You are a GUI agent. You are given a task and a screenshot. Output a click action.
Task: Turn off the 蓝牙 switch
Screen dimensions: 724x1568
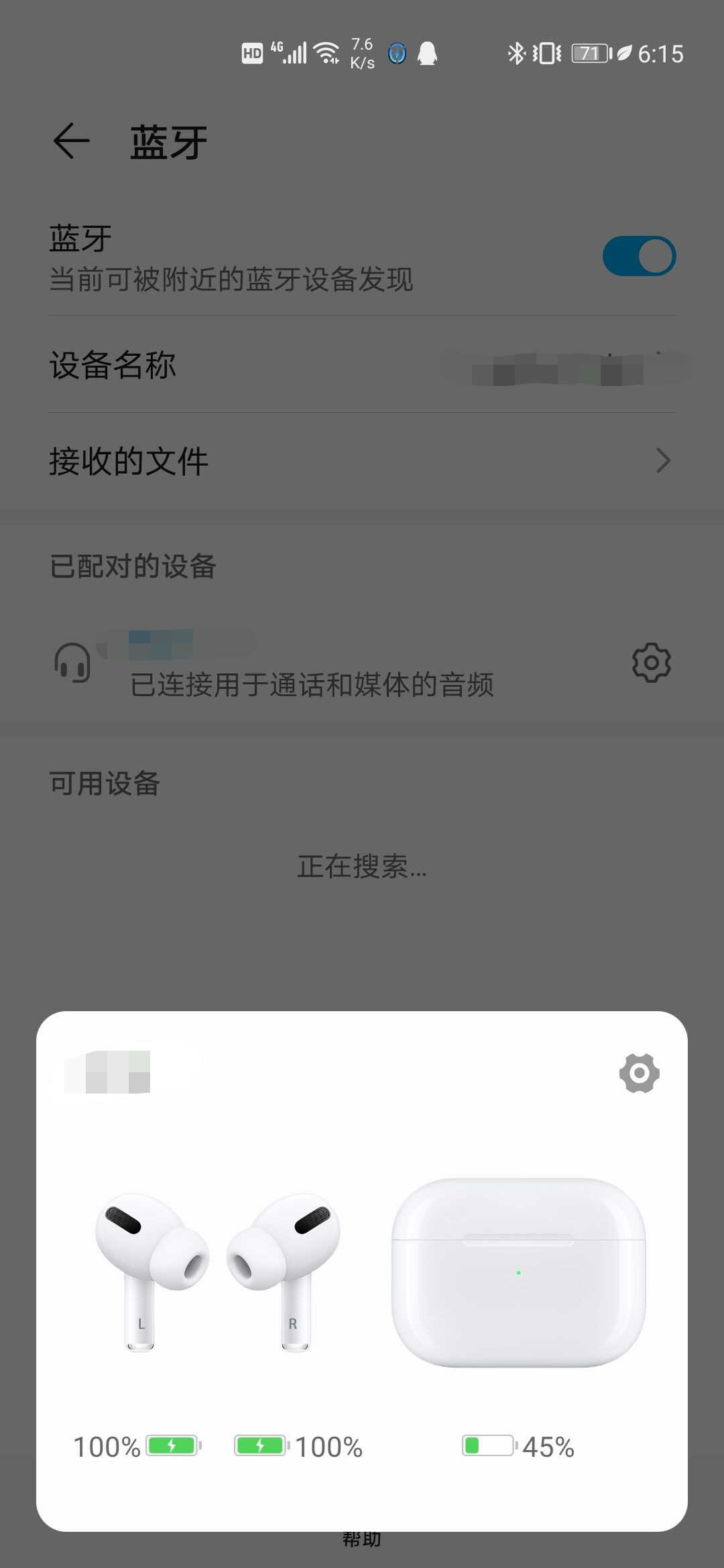(x=639, y=256)
